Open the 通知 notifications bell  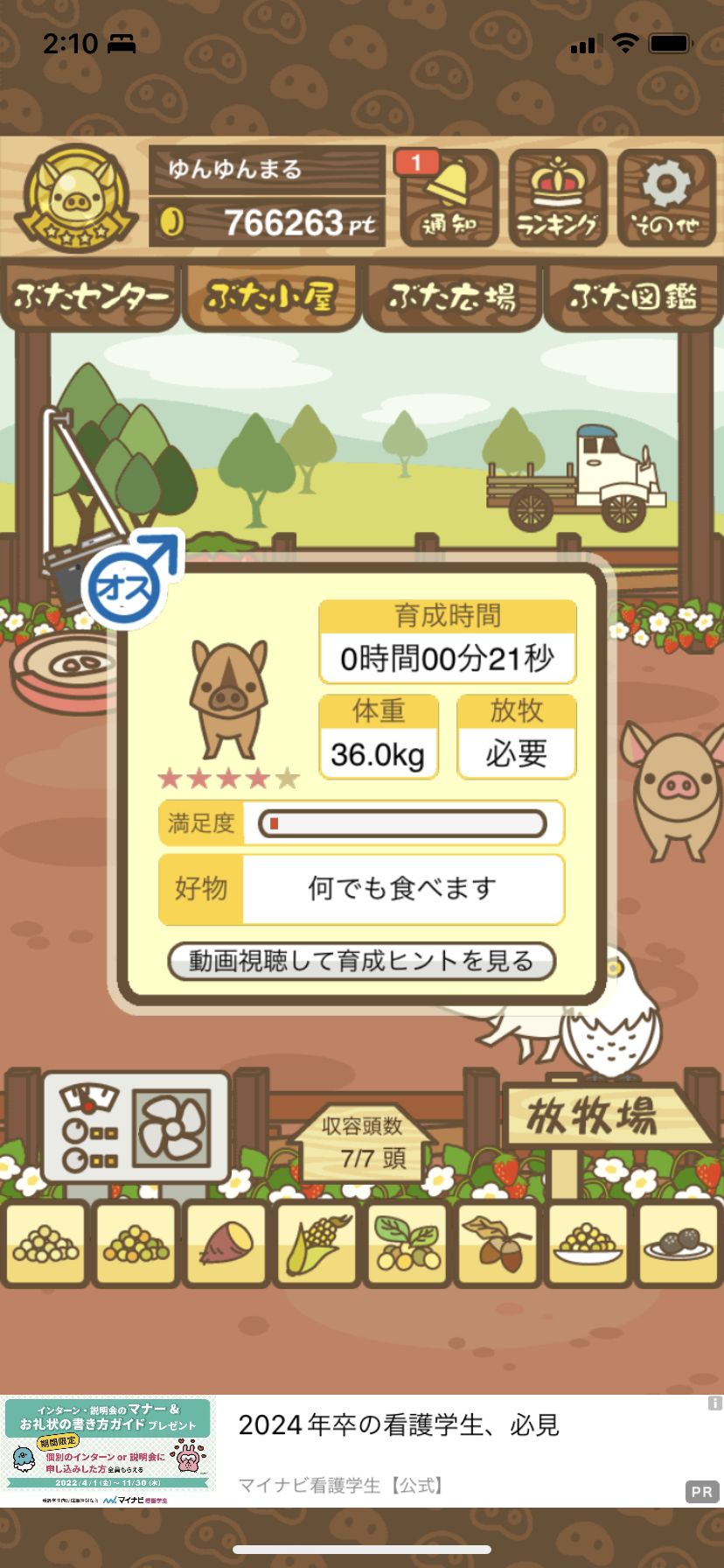(x=449, y=199)
